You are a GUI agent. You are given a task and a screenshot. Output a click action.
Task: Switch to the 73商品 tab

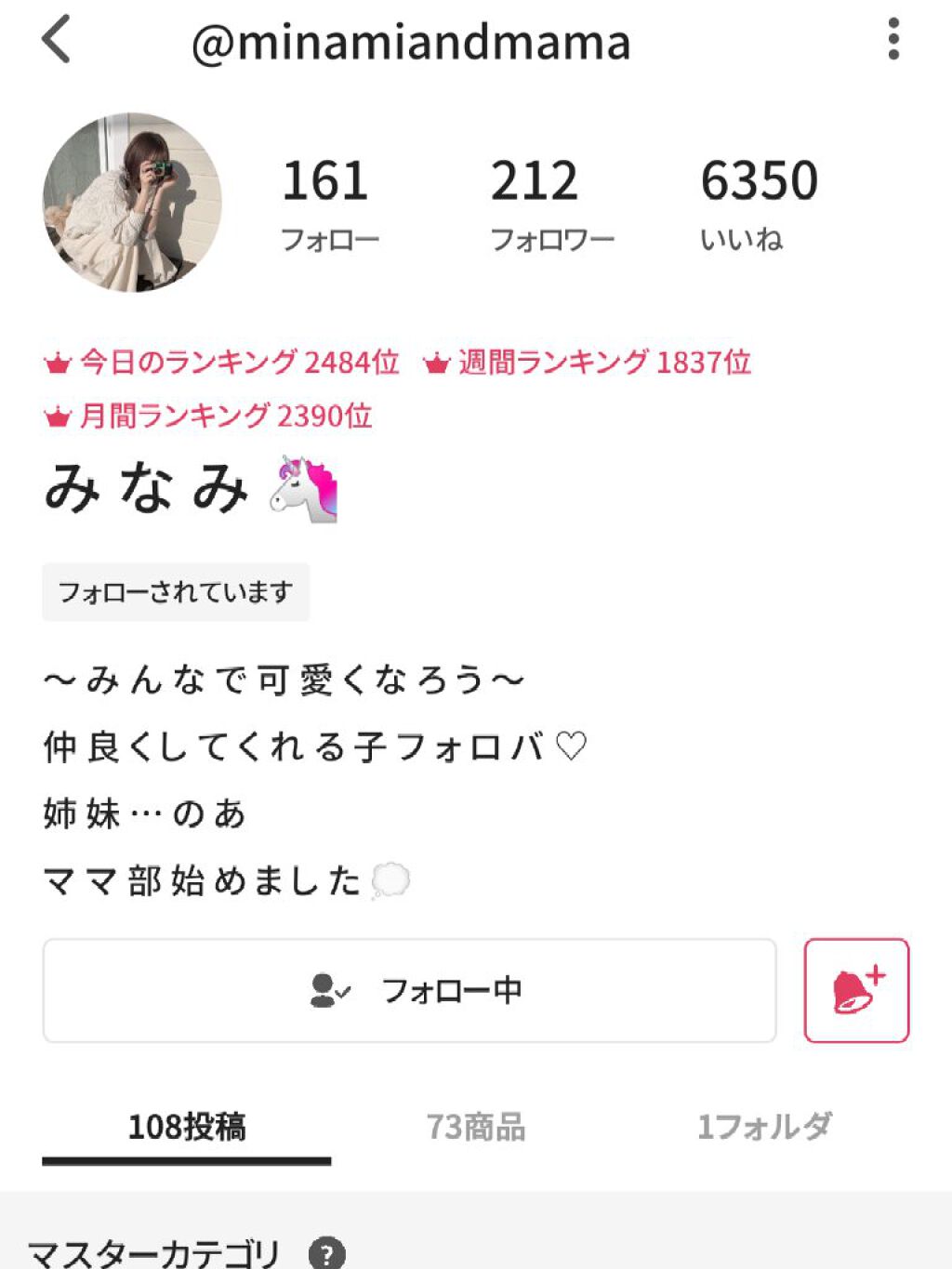tap(477, 1128)
